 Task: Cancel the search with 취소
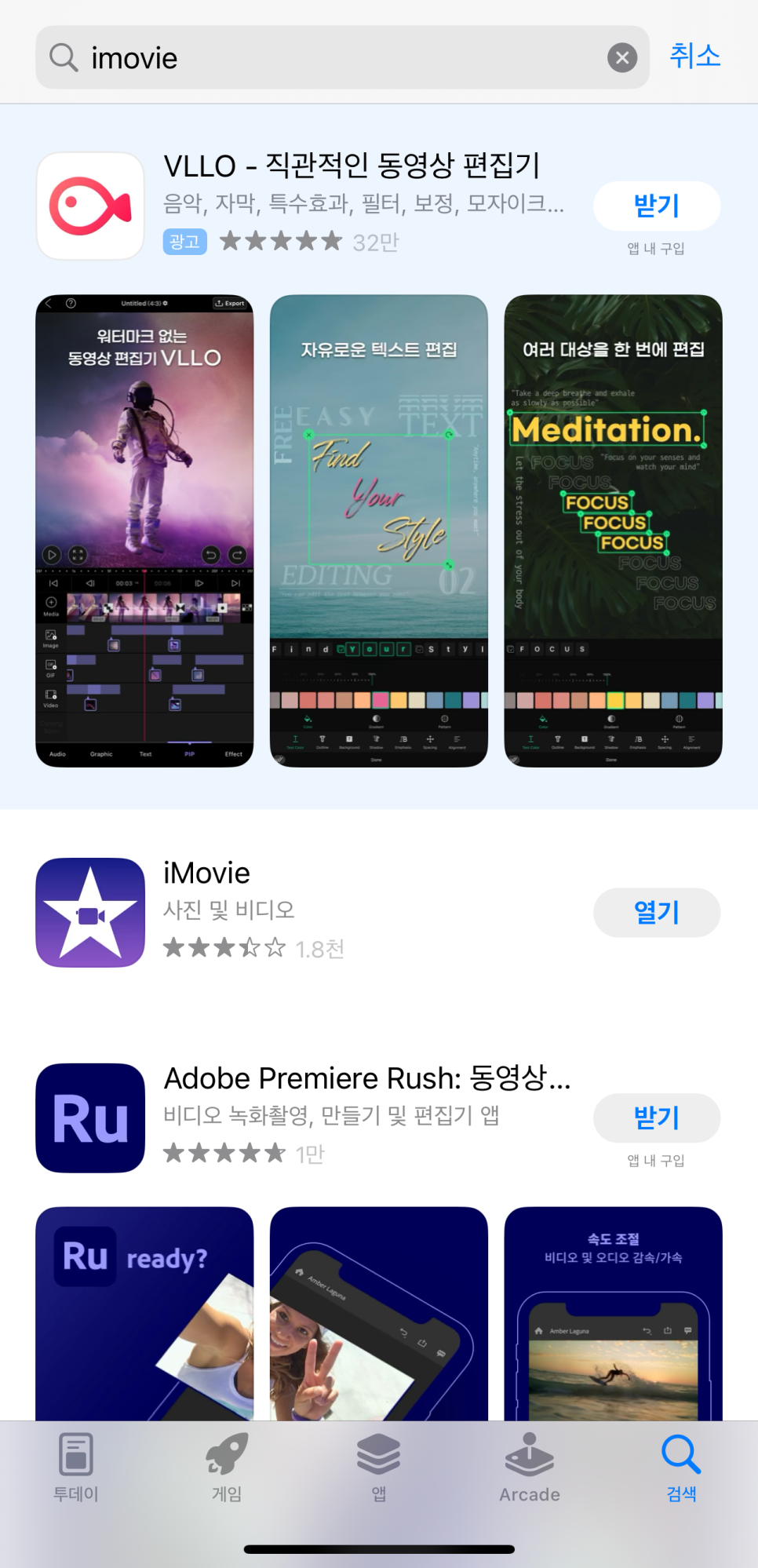[x=694, y=56]
